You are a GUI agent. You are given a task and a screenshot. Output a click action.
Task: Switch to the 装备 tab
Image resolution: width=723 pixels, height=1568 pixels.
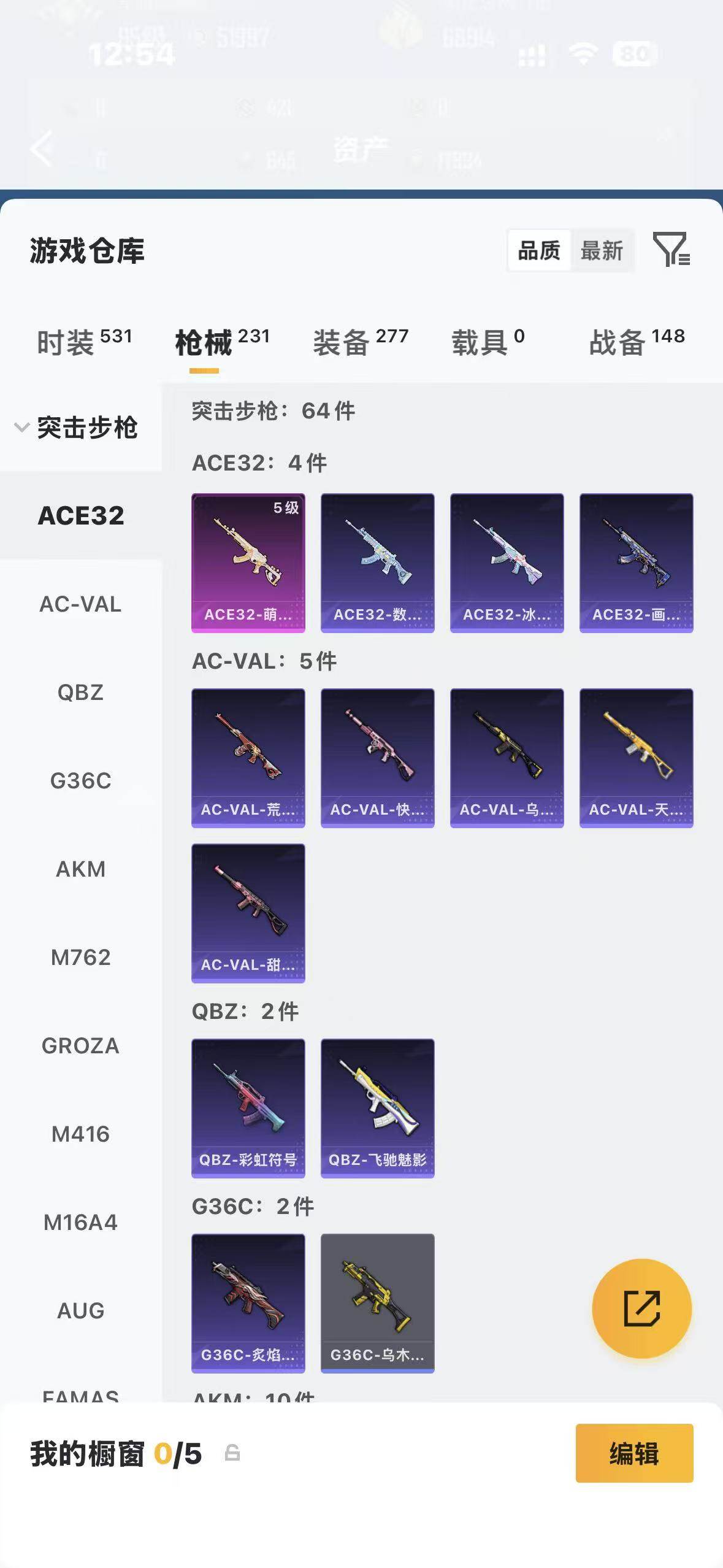[361, 341]
